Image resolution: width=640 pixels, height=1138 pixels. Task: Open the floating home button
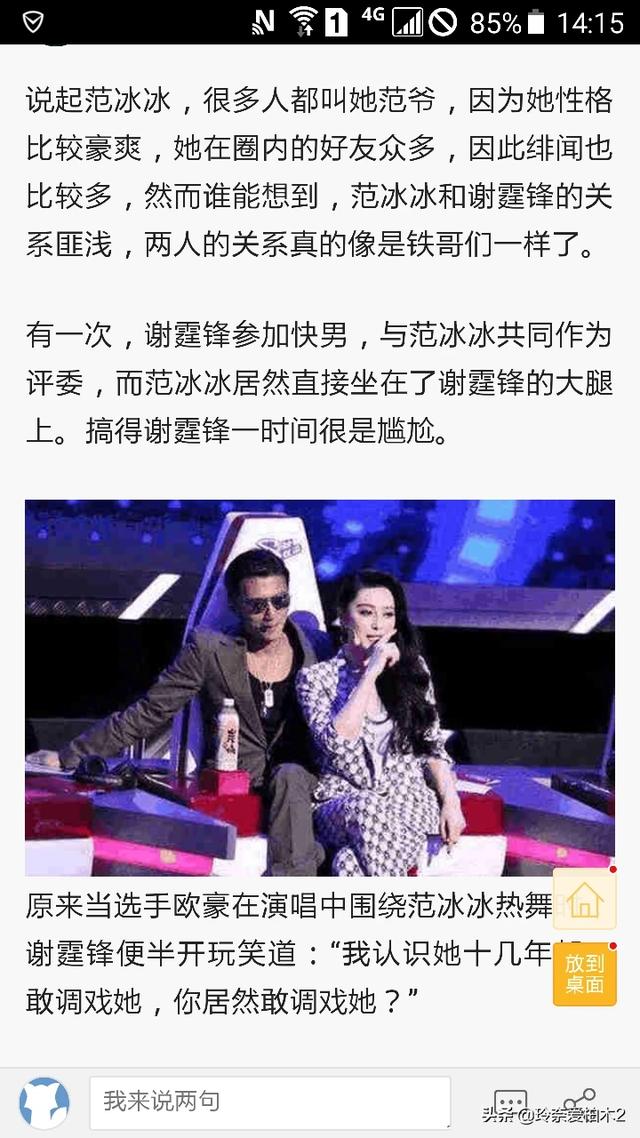584,900
